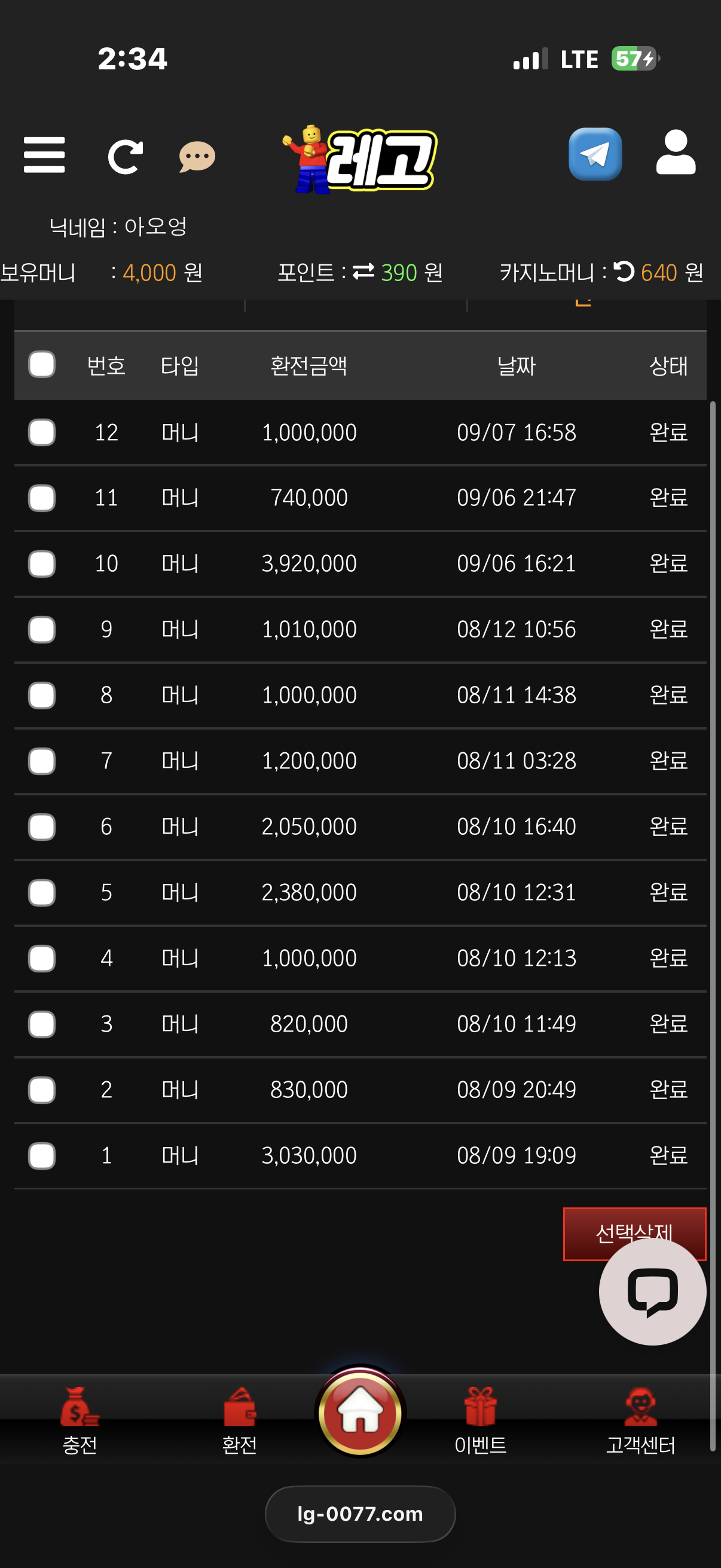Check the select-all box in table header
This screenshot has width=721, height=1568.
coord(42,365)
